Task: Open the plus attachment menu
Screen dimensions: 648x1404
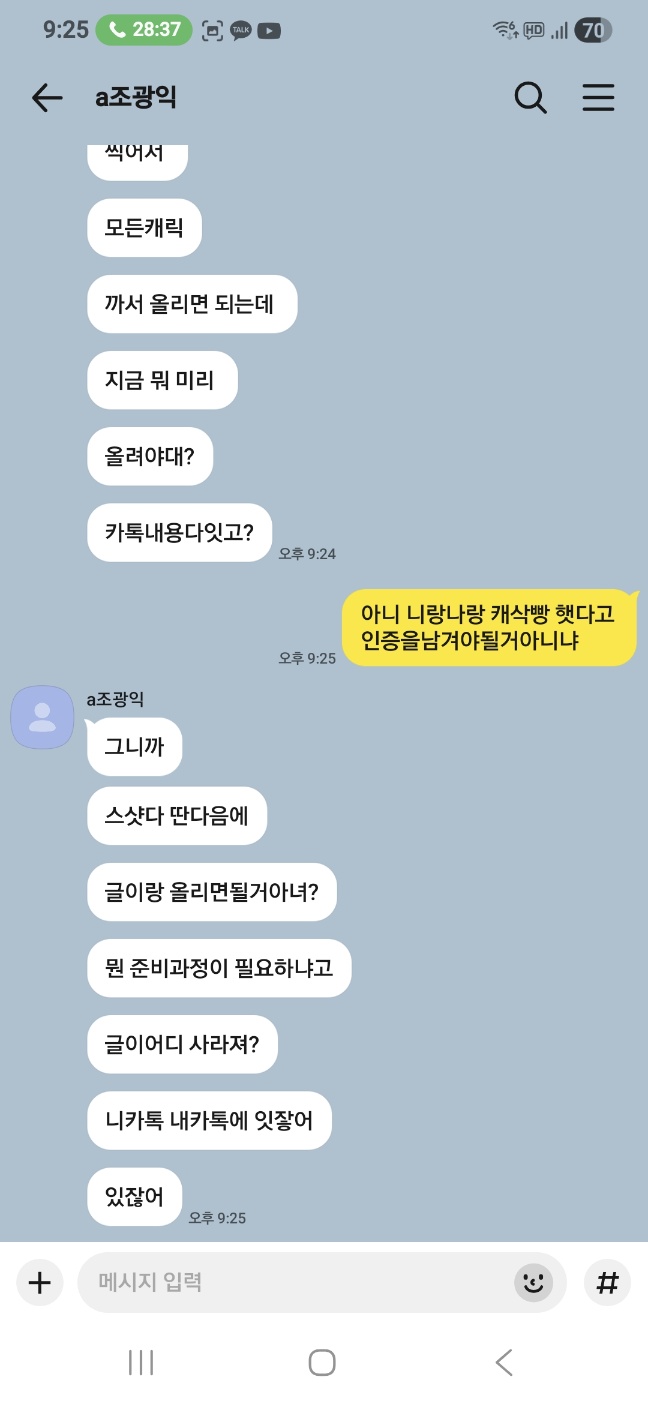Action: pyautogui.click(x=40, y=1282)
